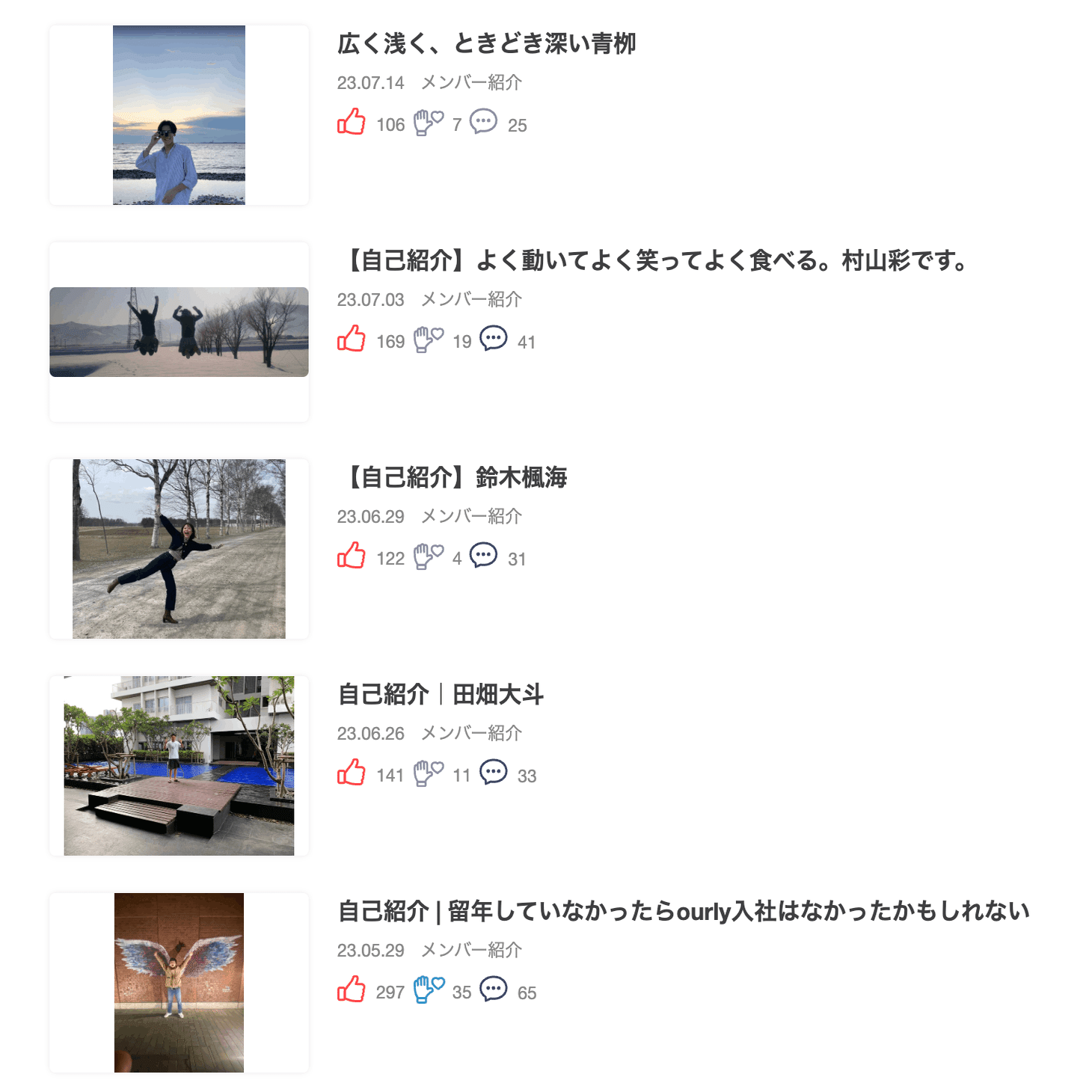The image size is (1092, 1092).
Task: Open the 自己紹介｜田畑大斗 article
Action: click(441, 695)
